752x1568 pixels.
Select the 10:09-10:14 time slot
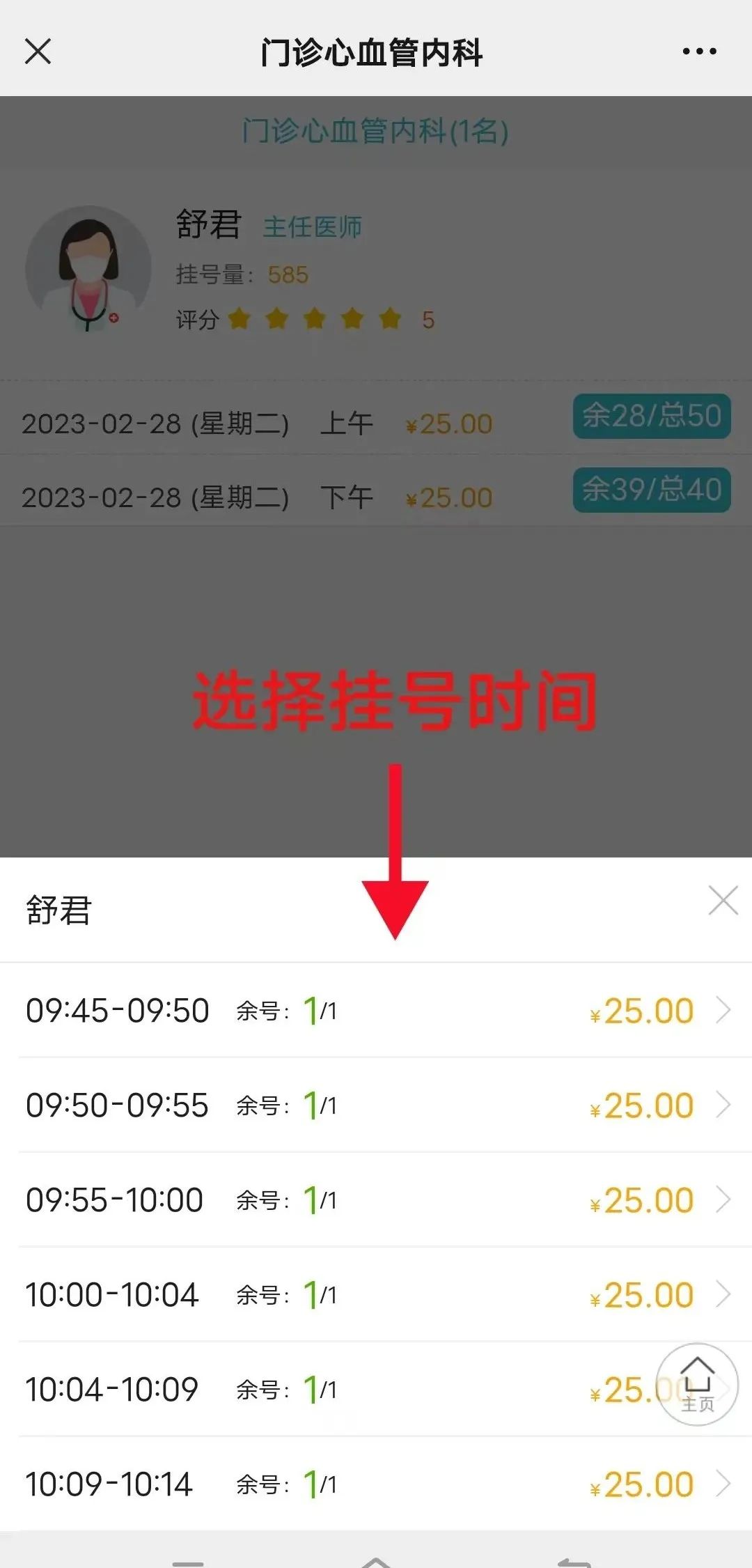(x=376, y=1484)
